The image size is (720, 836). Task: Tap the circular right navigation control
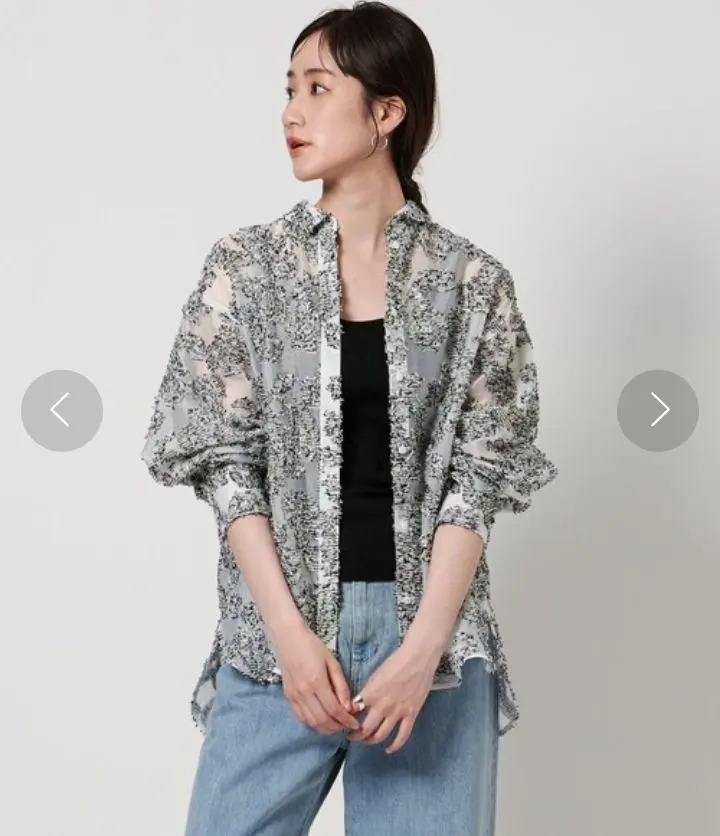(657, 410)
